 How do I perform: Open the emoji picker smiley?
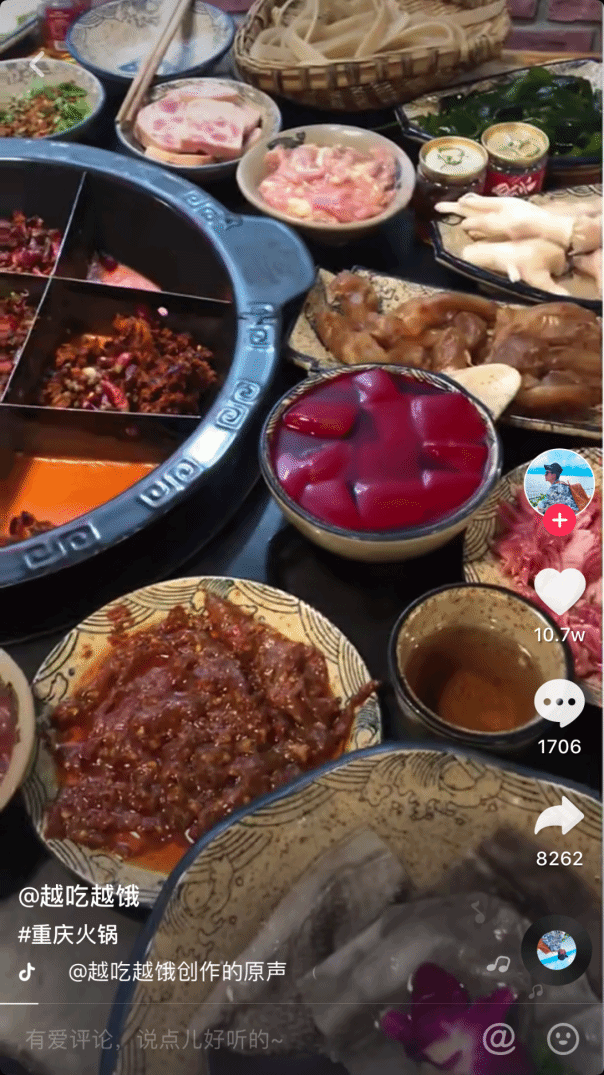[x=562, y=1039]
